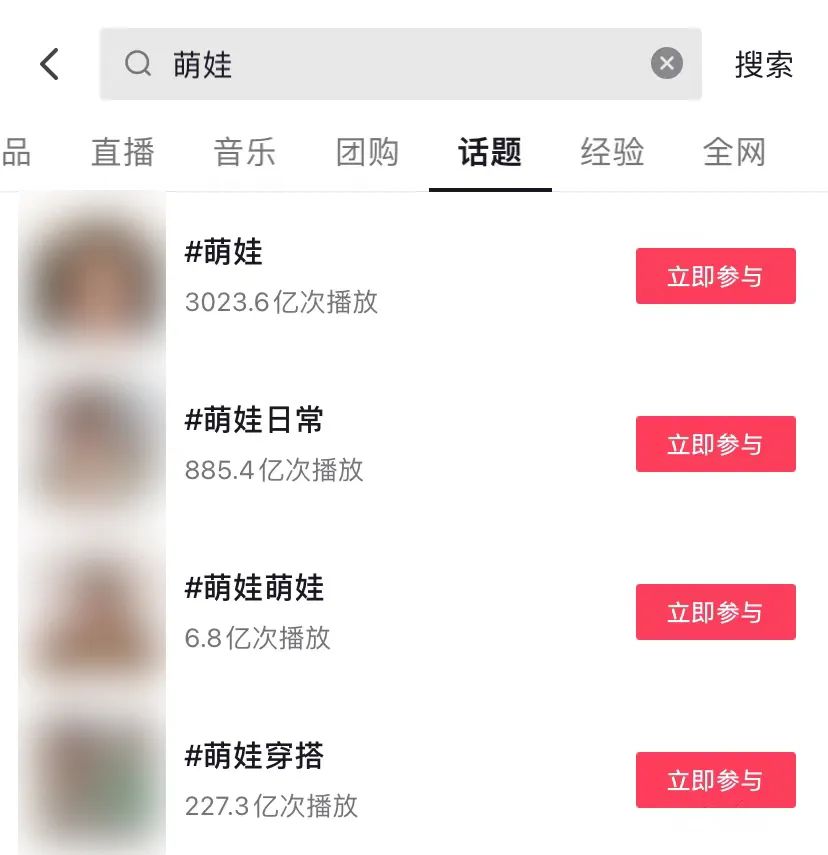828x855 pixels.
Task: Switch to the 团购 tab
Action: click(367, 153)
